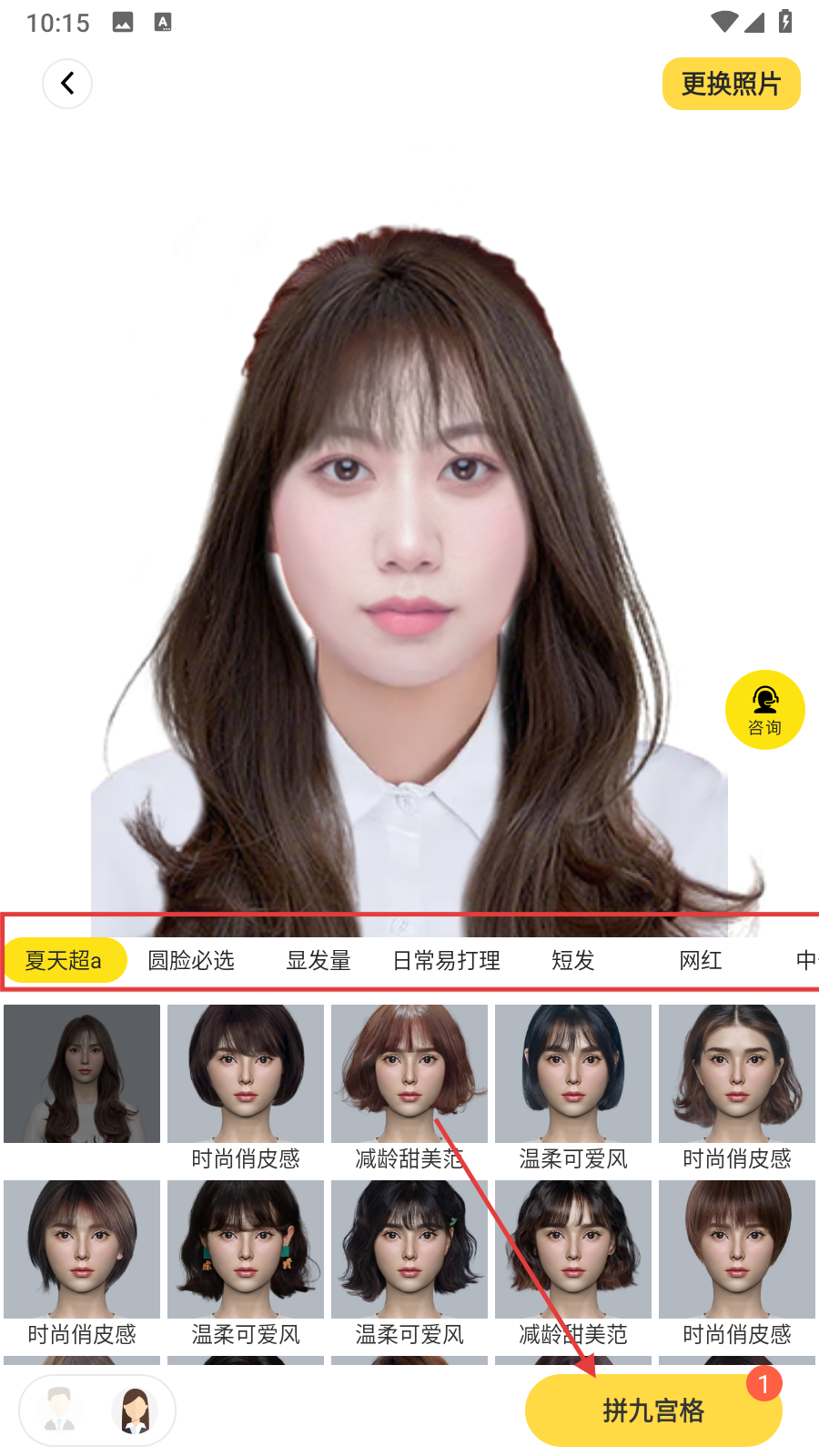Tap the 拼九宫格 button
Viewport: 819px width, 1456px height.
point(653,1410)
